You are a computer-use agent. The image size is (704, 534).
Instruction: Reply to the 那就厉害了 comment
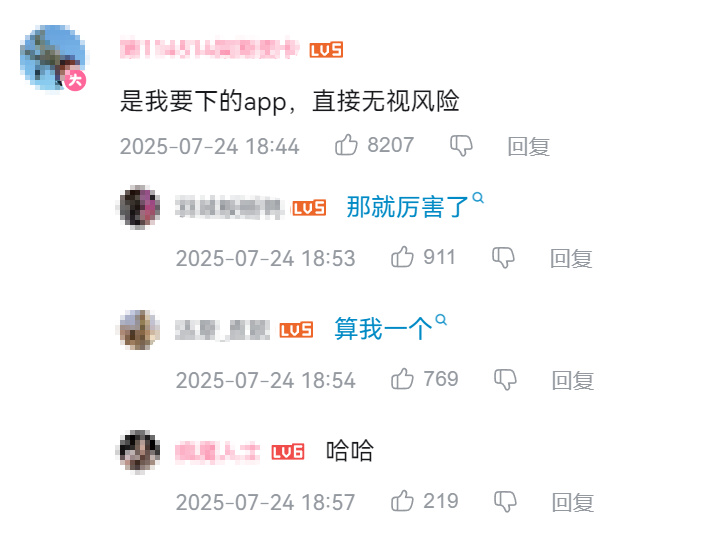[x=571, y=259]
